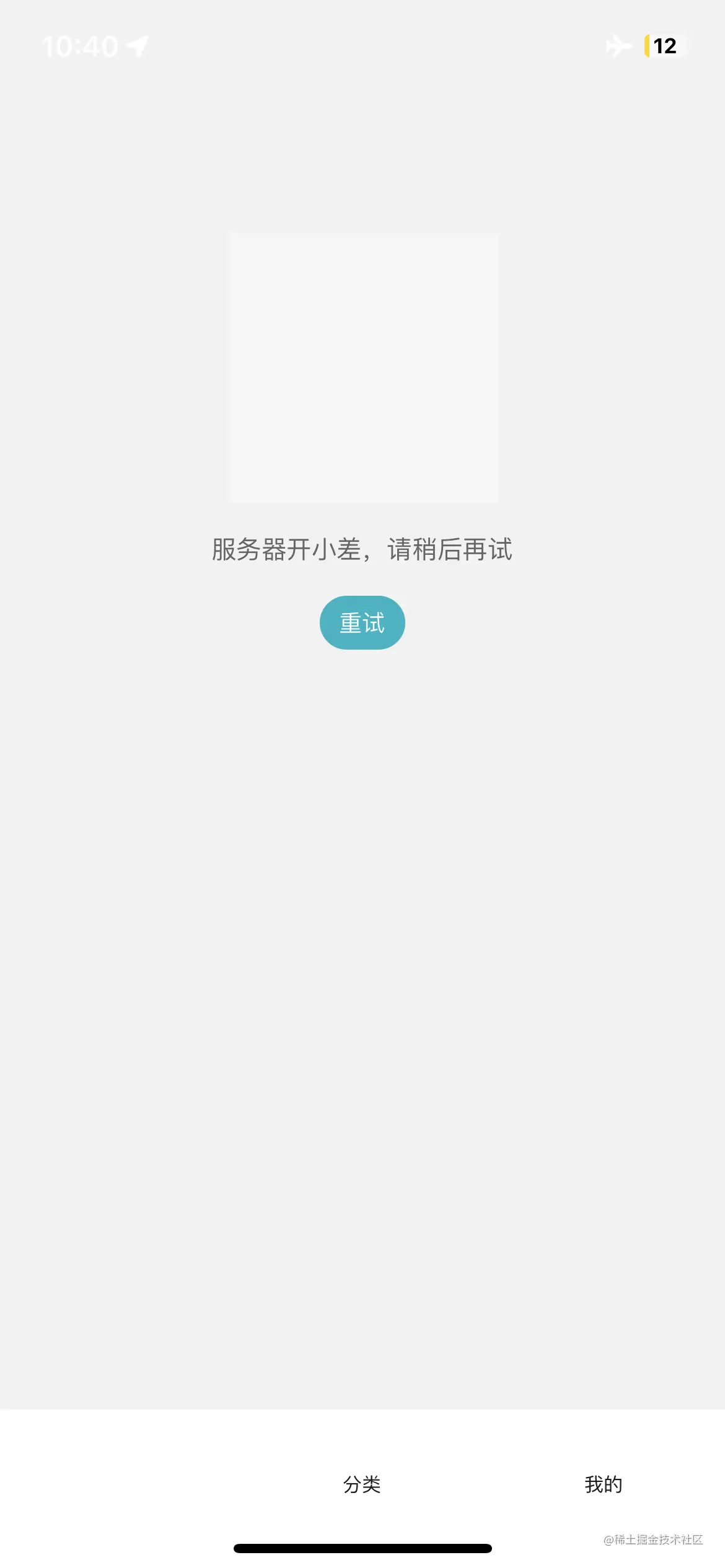This screenshot has width=725, height=1568.
Task: Tap the 重试 retry button
Action: 362,622
